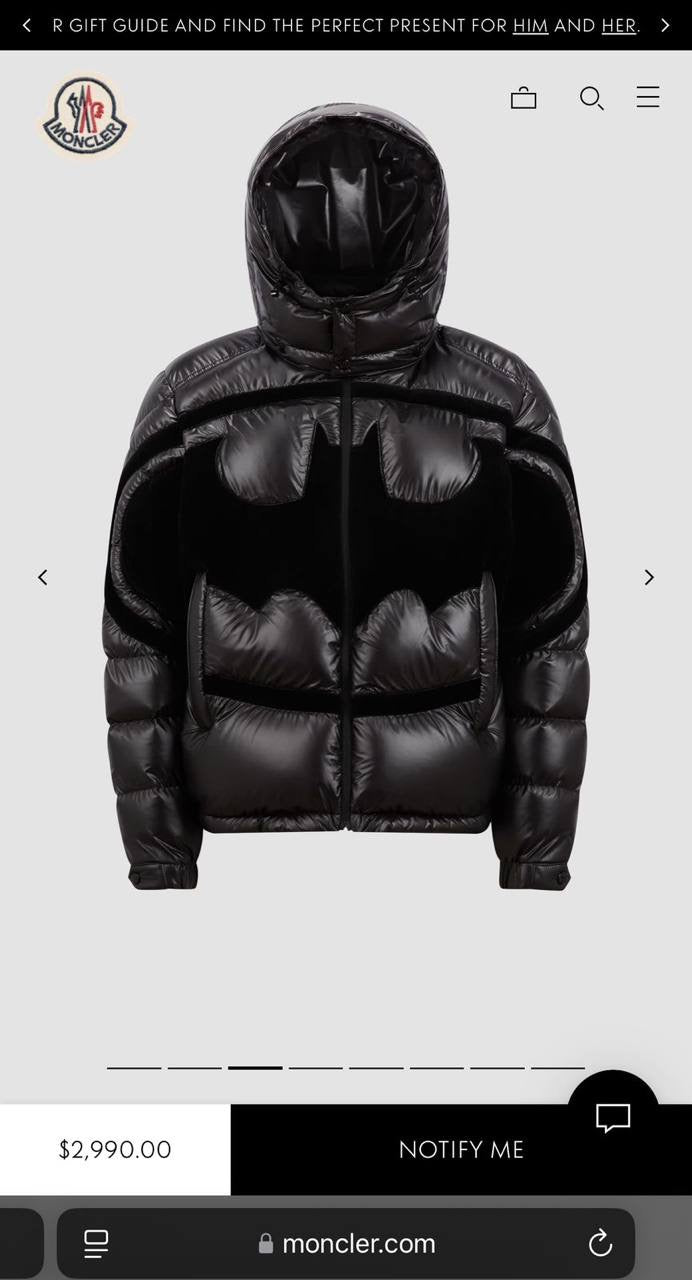The image size is (692, 1280).
Task: Show the next product image
Action: (649, 577)
